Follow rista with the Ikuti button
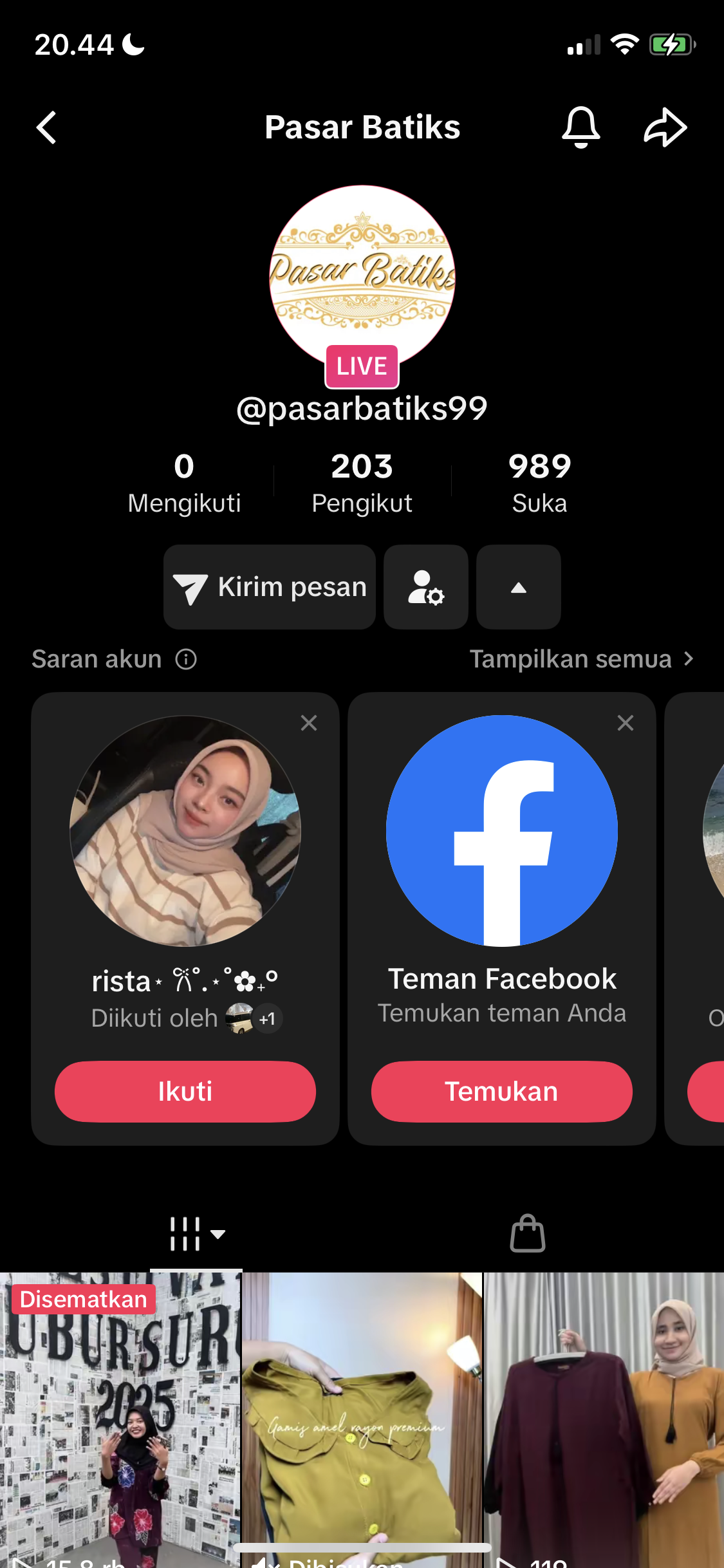 click(x=185, y=1092)
